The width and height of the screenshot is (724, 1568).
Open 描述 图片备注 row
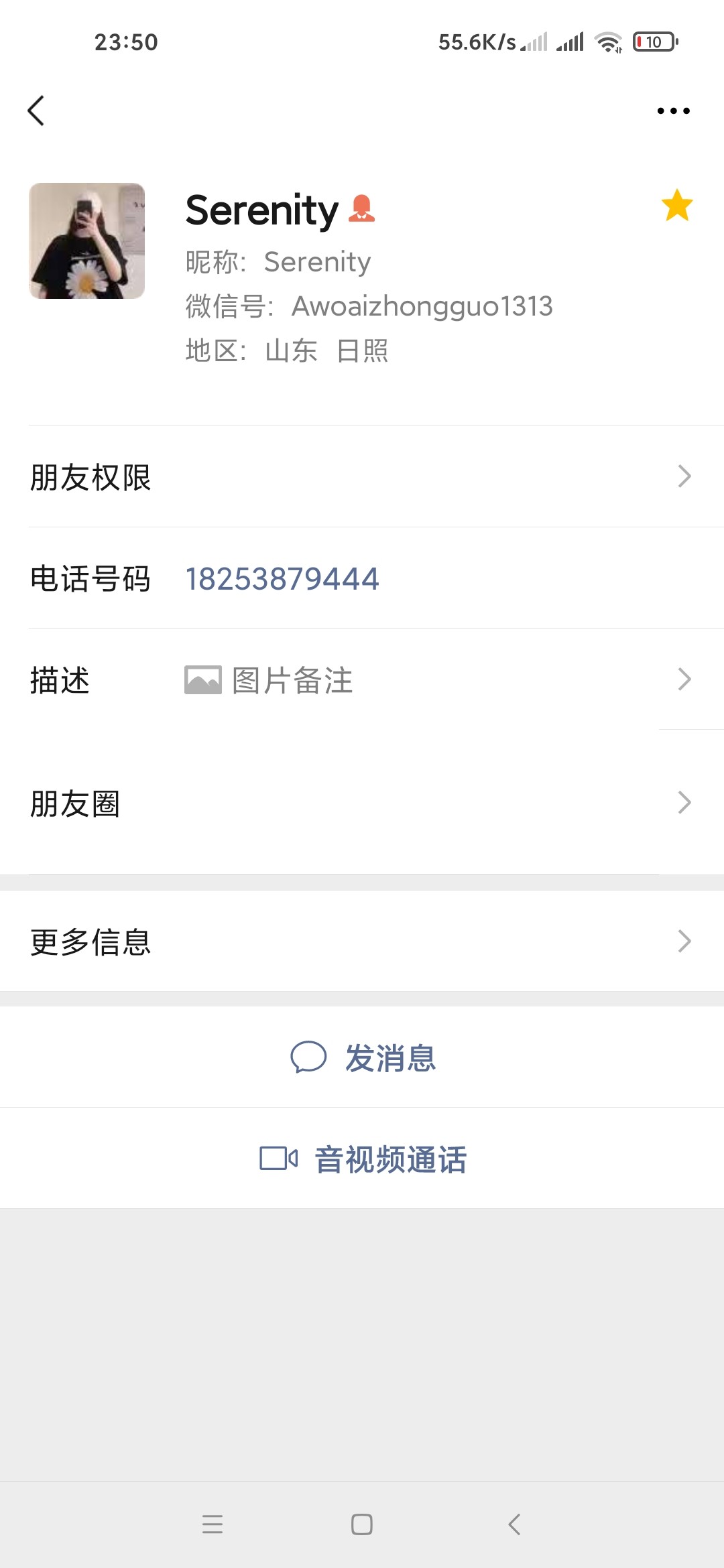(362, 680)
